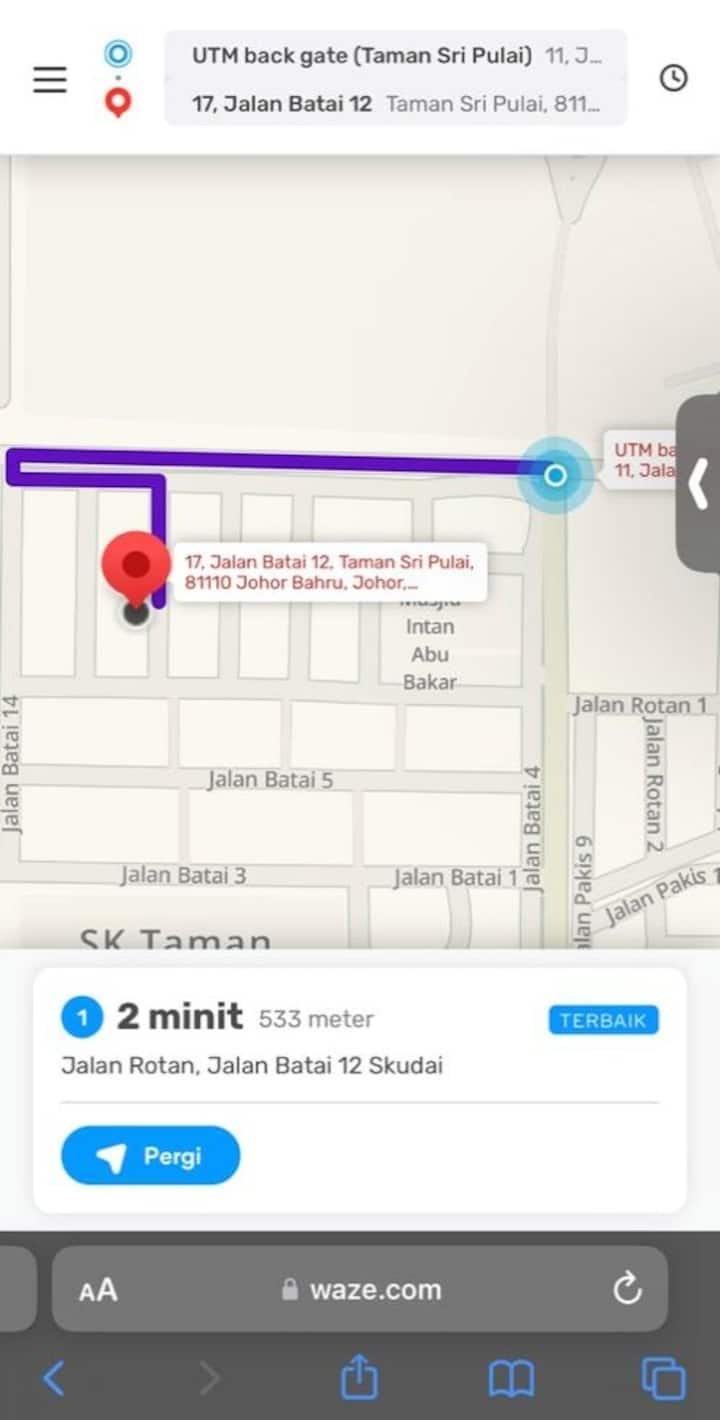The image size is (720, 1420).
Task: Select the 2 minit route card
Action: point(360,1040)
